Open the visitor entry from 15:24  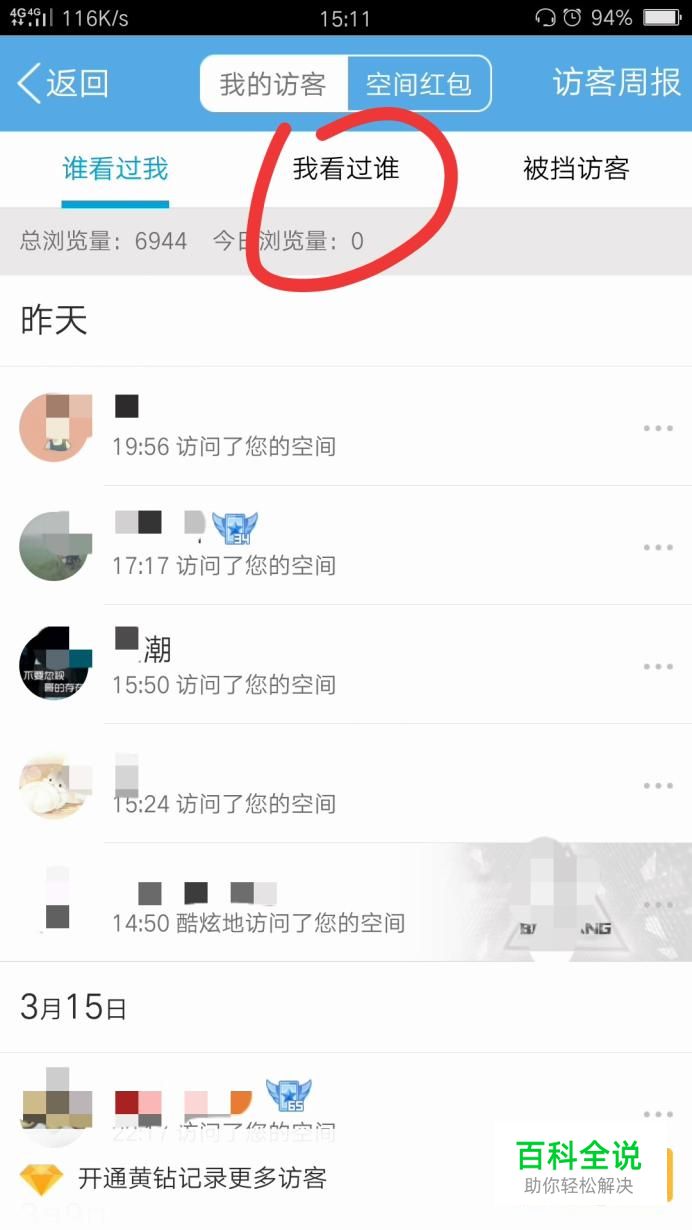tap(346, 783)
